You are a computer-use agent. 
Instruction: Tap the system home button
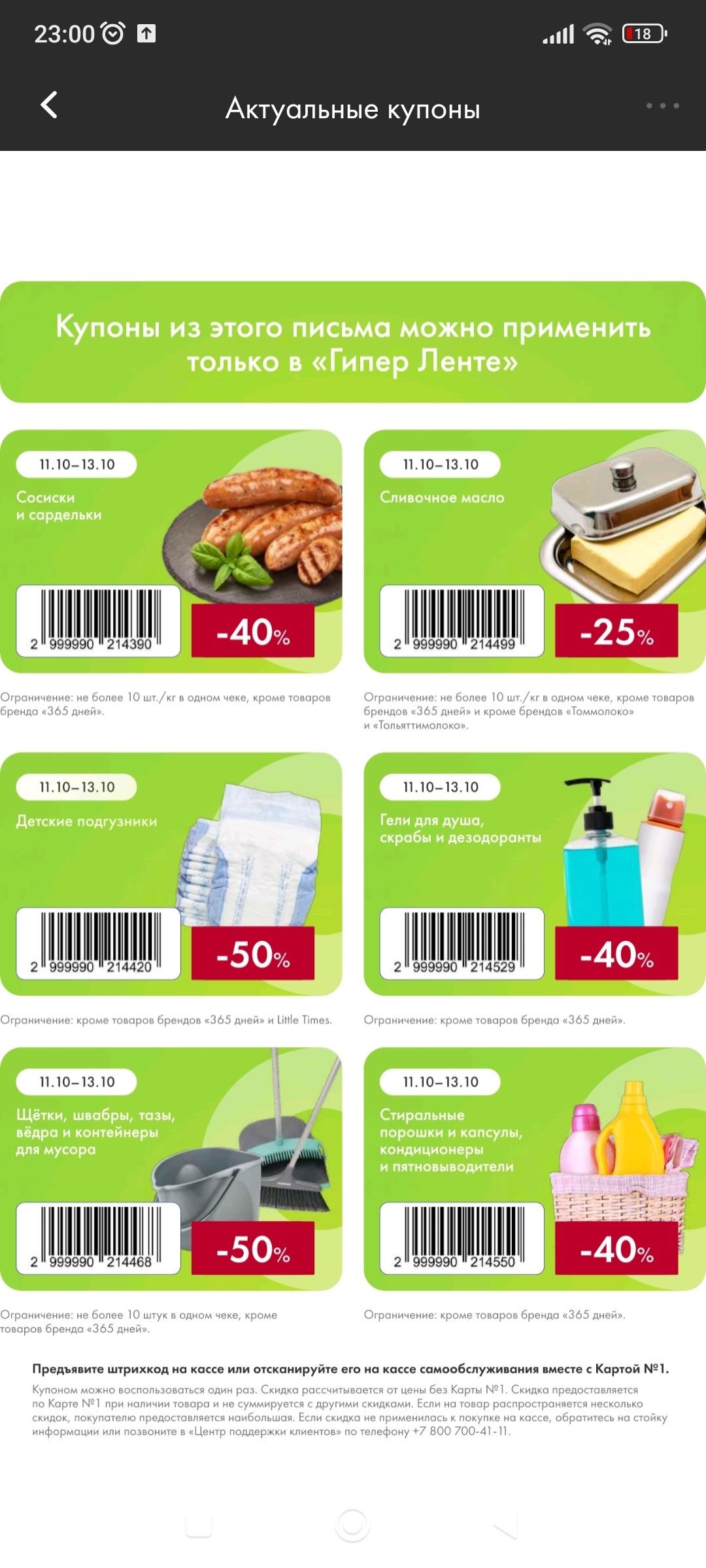[352, 1526]
